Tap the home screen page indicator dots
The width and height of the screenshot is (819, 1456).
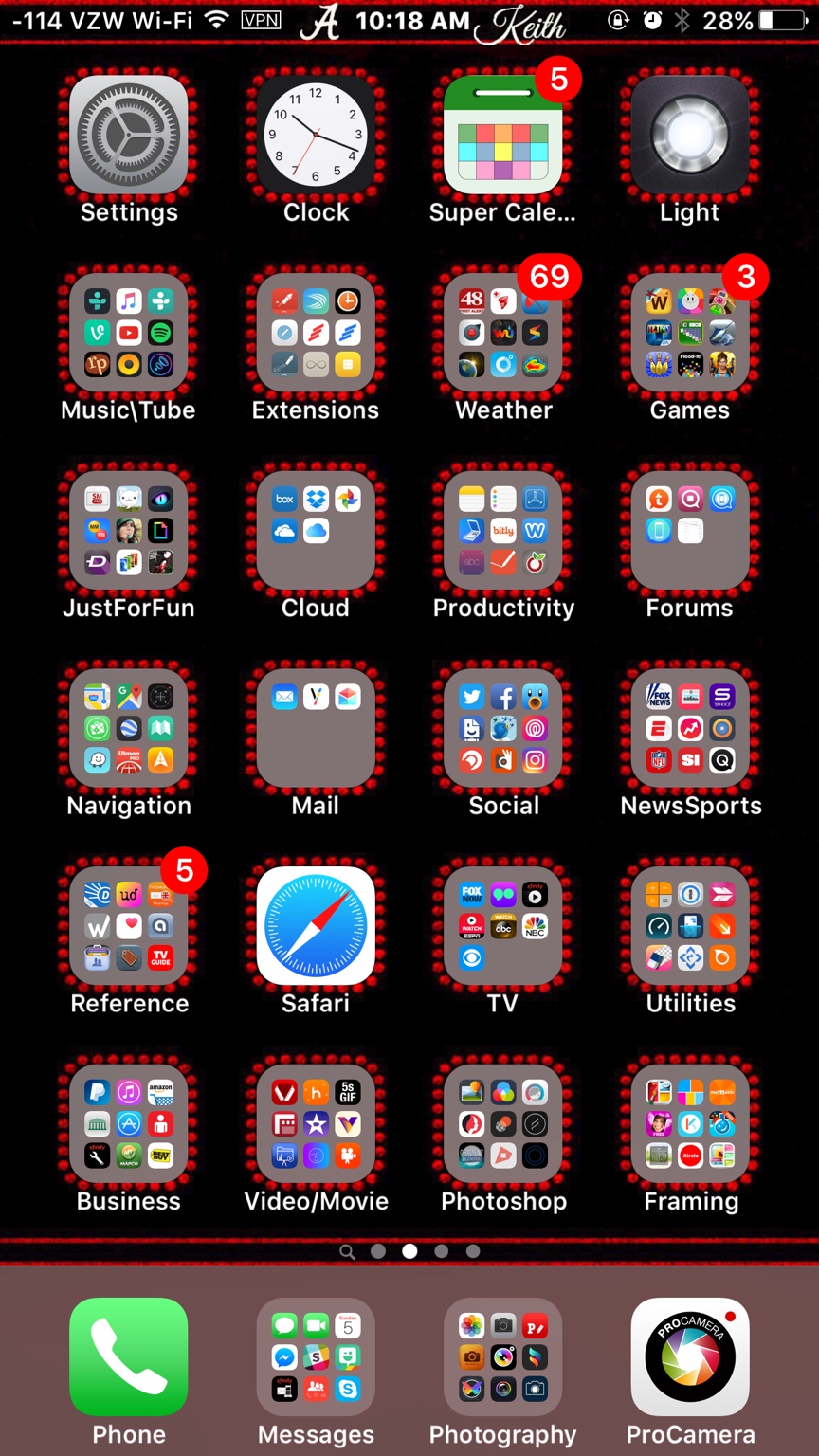click(x=409, y=1251)
